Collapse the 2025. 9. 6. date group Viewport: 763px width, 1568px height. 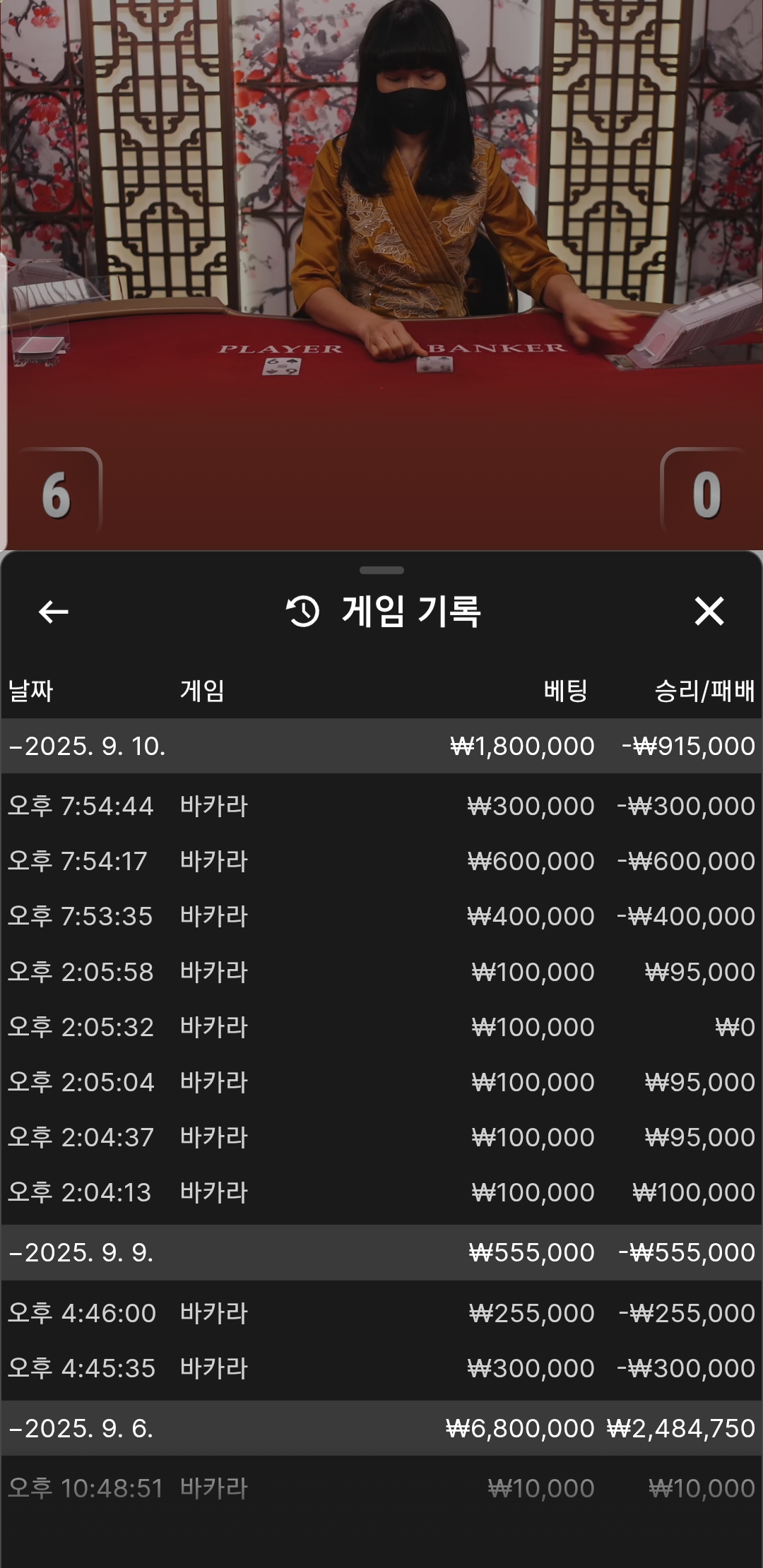[381, 1428]
